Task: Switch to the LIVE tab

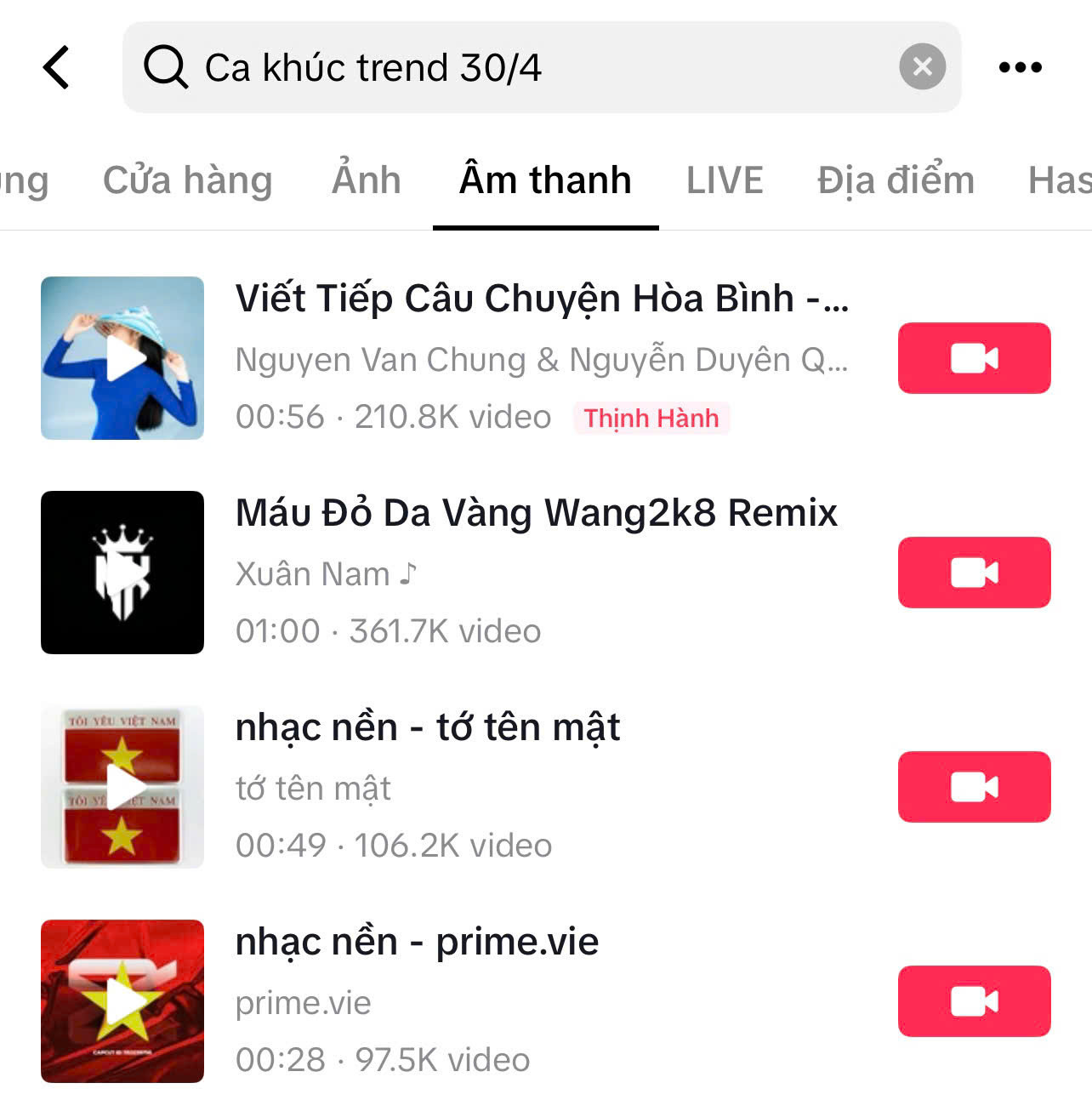Action: (x=724, y=180)
